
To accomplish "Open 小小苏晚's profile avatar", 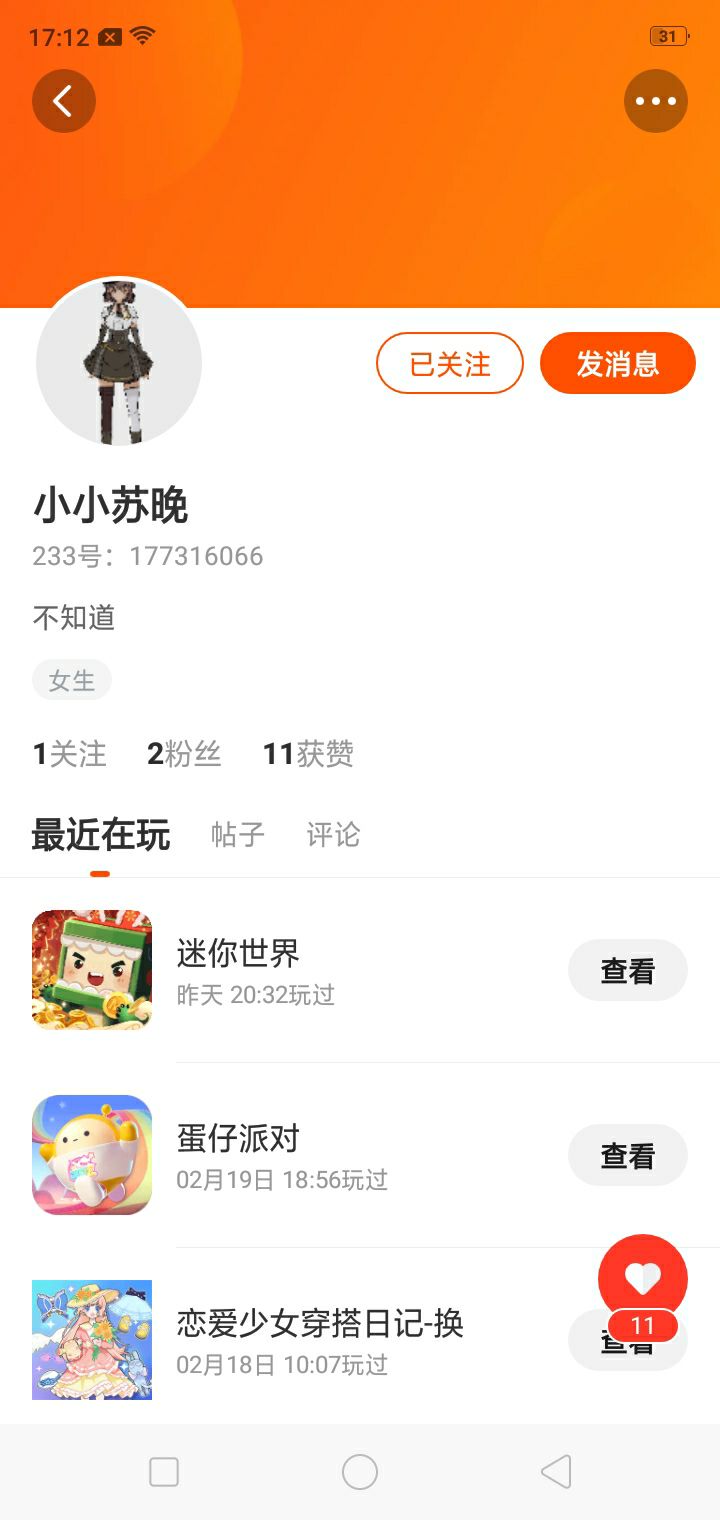I will pyautogui.click(x=119, y=362).
